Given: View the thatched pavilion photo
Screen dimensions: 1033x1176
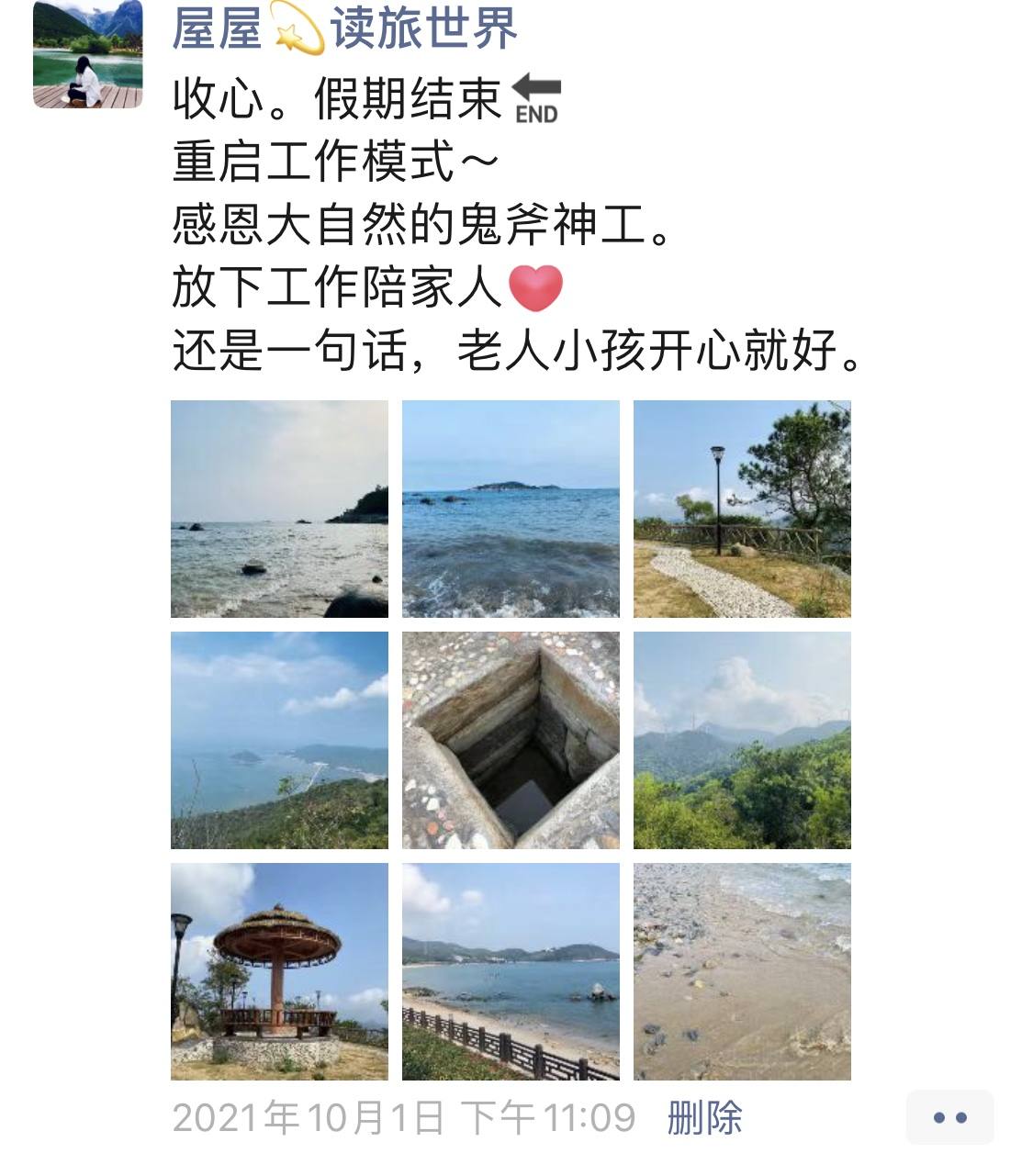Looking at the screenshot, I should point(279,971).
